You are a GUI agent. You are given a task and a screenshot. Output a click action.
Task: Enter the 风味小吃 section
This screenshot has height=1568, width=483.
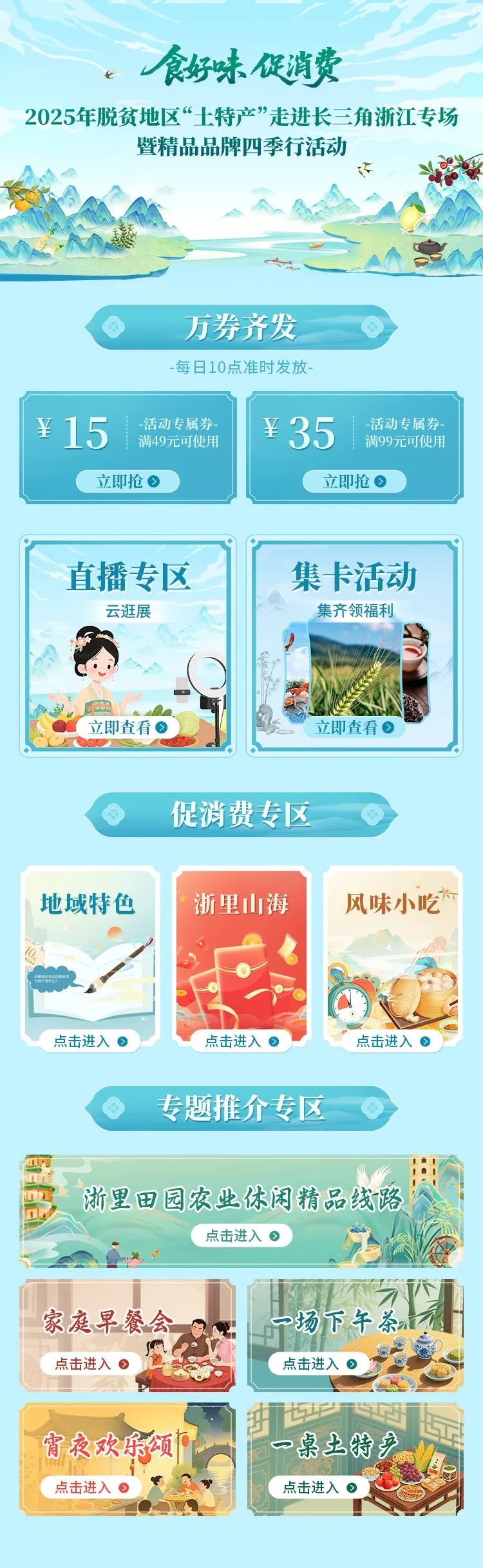click(393, 1041)
